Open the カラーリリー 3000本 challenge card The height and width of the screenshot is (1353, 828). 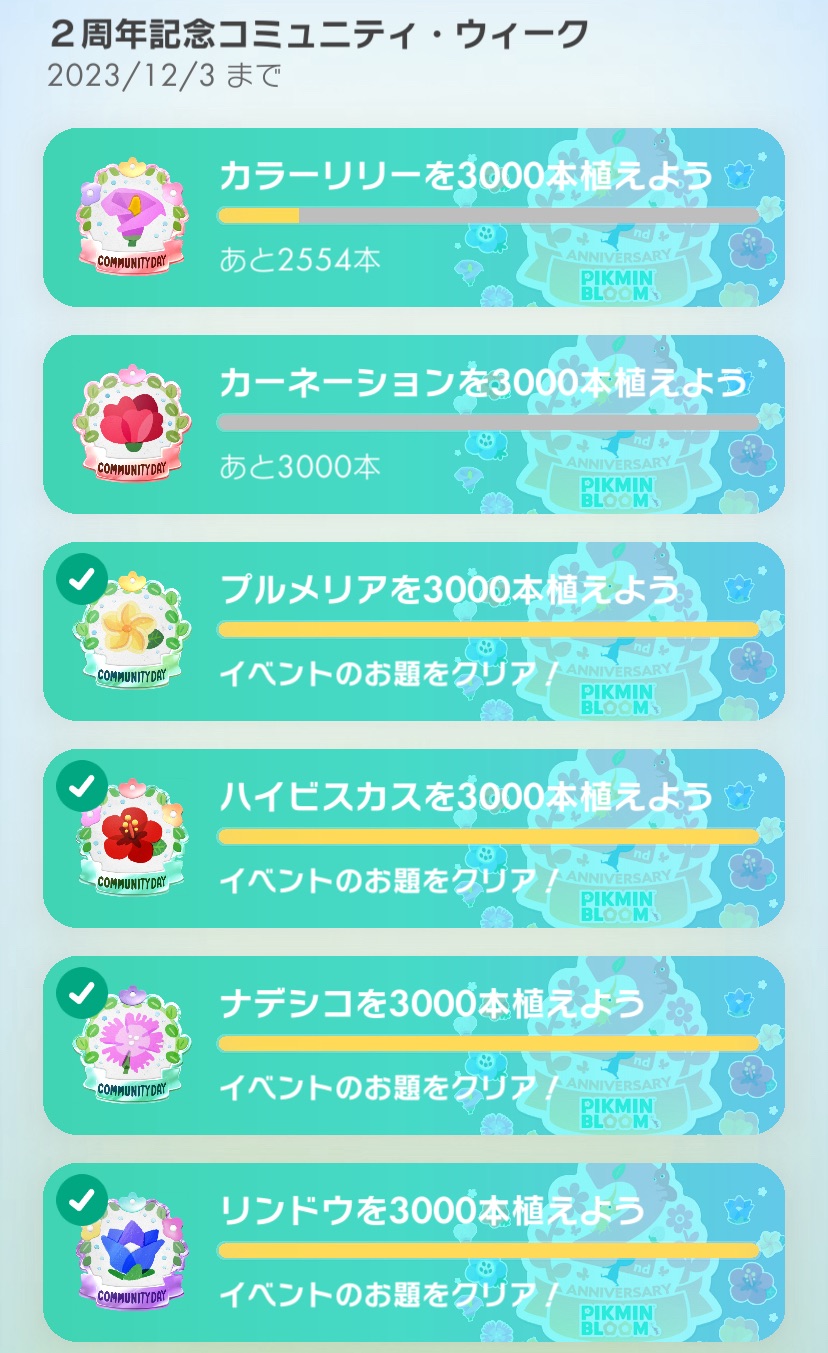click(x=413, y=217)
